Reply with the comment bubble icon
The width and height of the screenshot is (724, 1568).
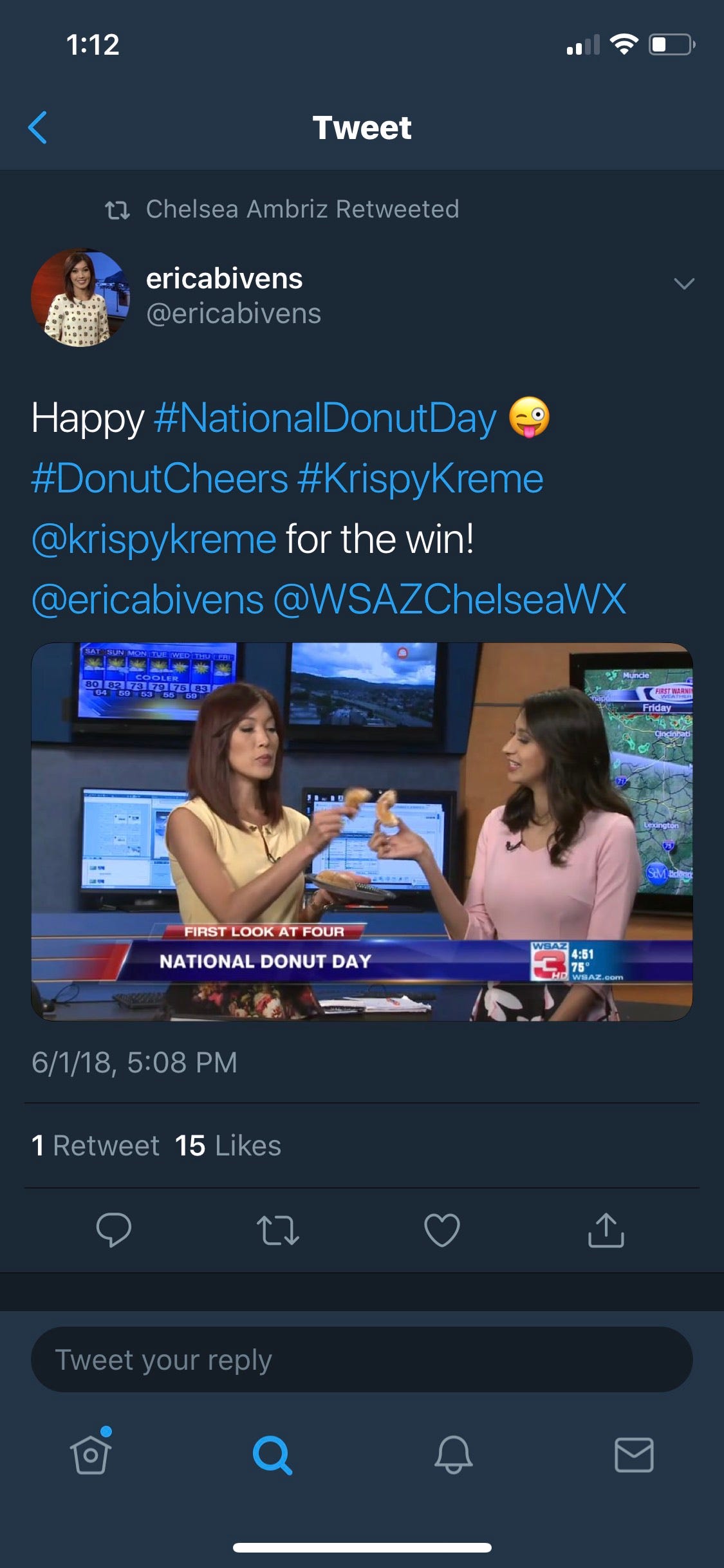tap(114, 1229)
